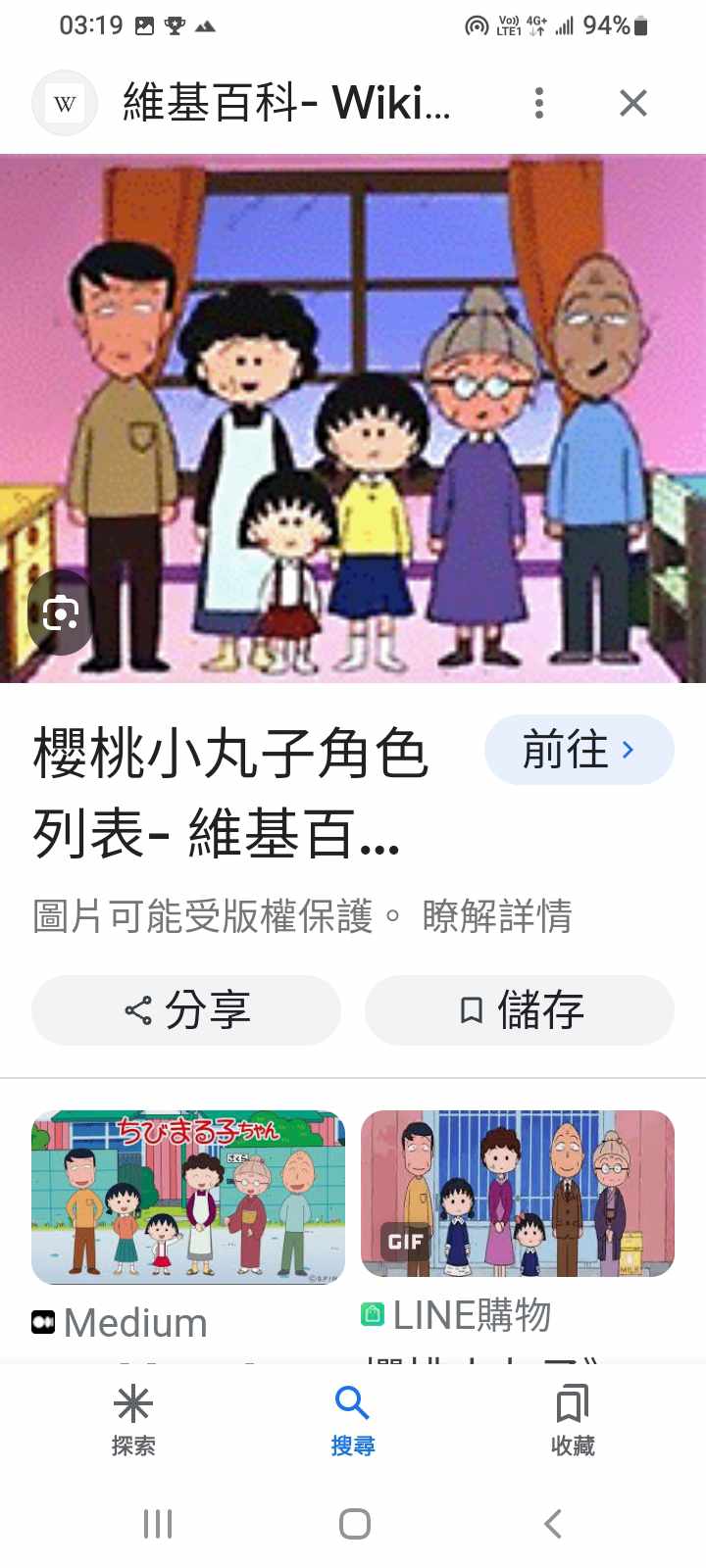Viewport: 706px width, 1568px height.
Task: Open 瞭解詳情 copyright details link
Action: coord(497,917)
